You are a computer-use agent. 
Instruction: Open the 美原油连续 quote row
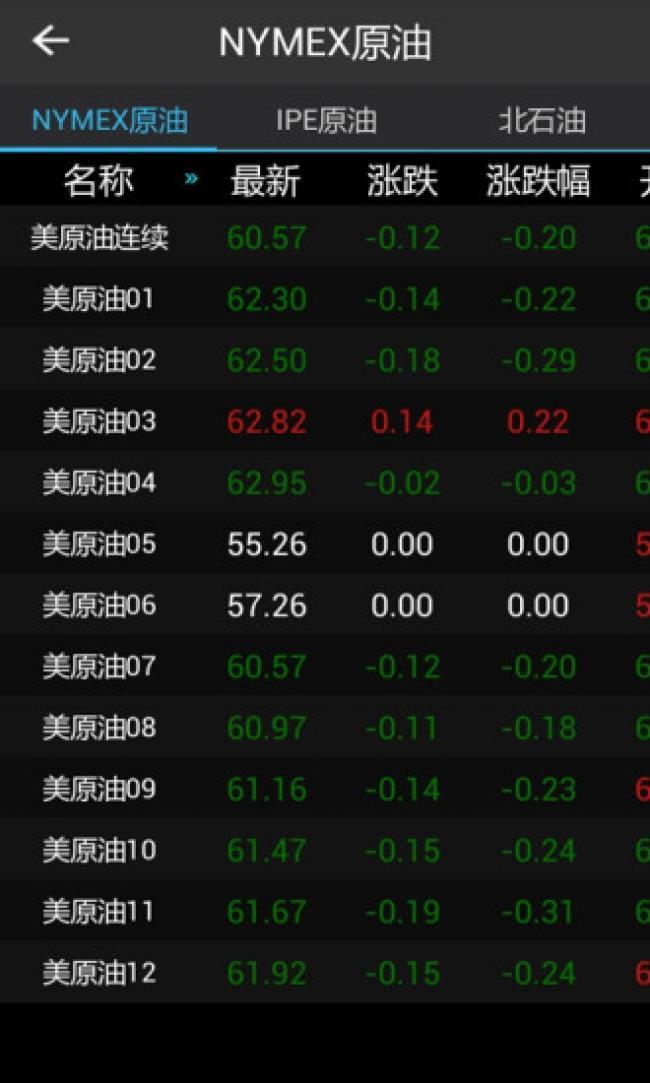click(325, 238)
